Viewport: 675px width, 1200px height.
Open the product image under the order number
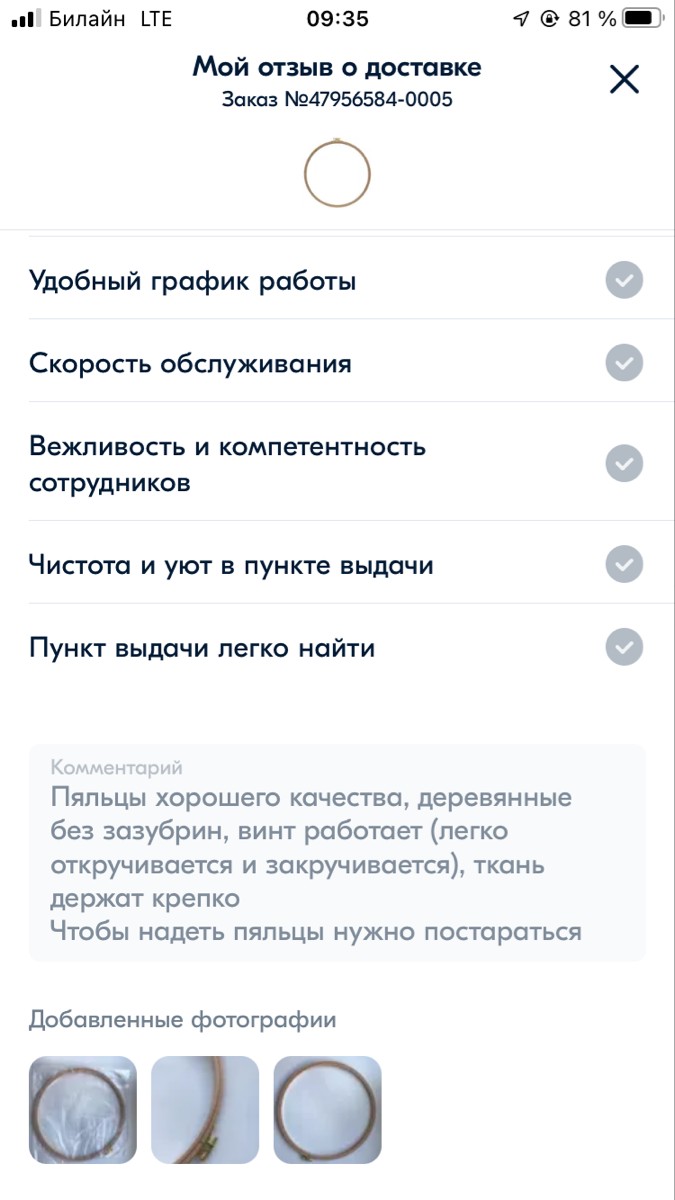tap(337, 173)
